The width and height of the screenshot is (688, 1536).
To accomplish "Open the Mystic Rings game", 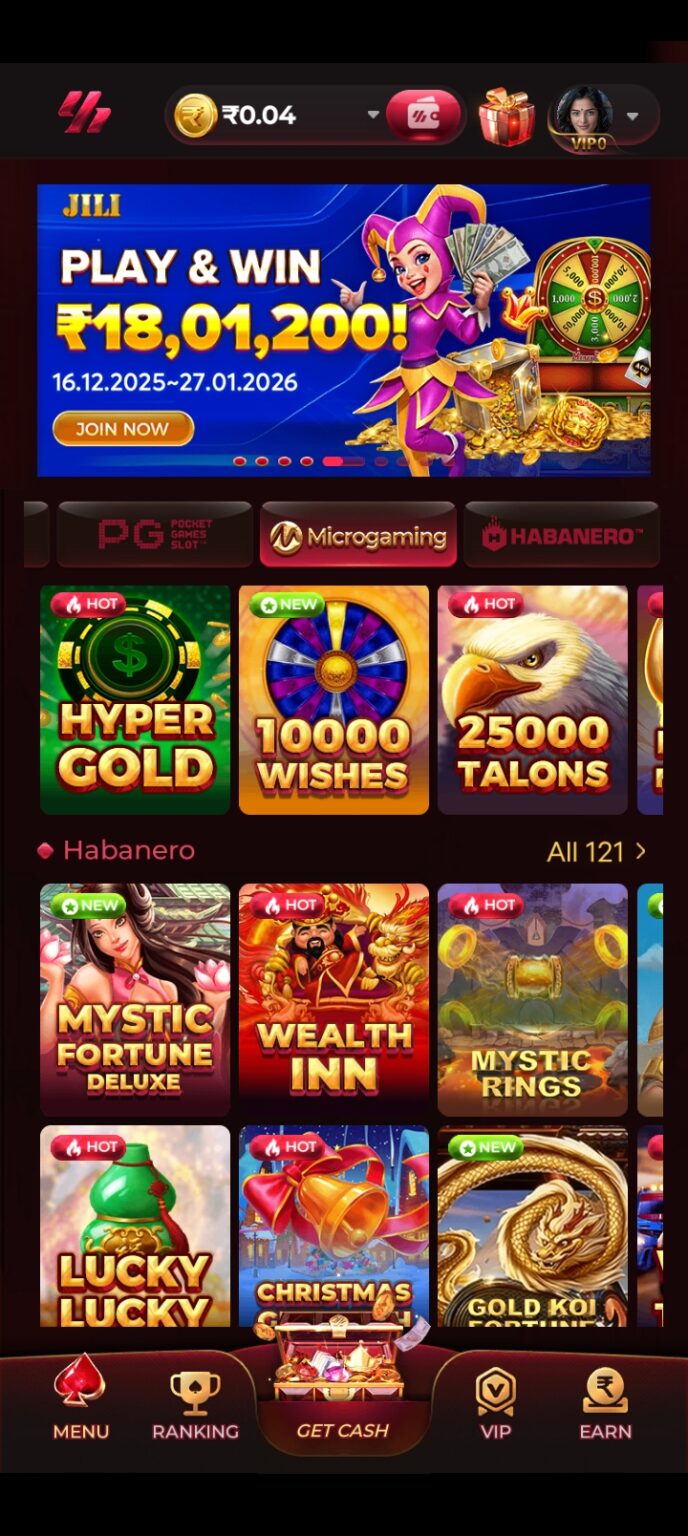I will 532,999.
